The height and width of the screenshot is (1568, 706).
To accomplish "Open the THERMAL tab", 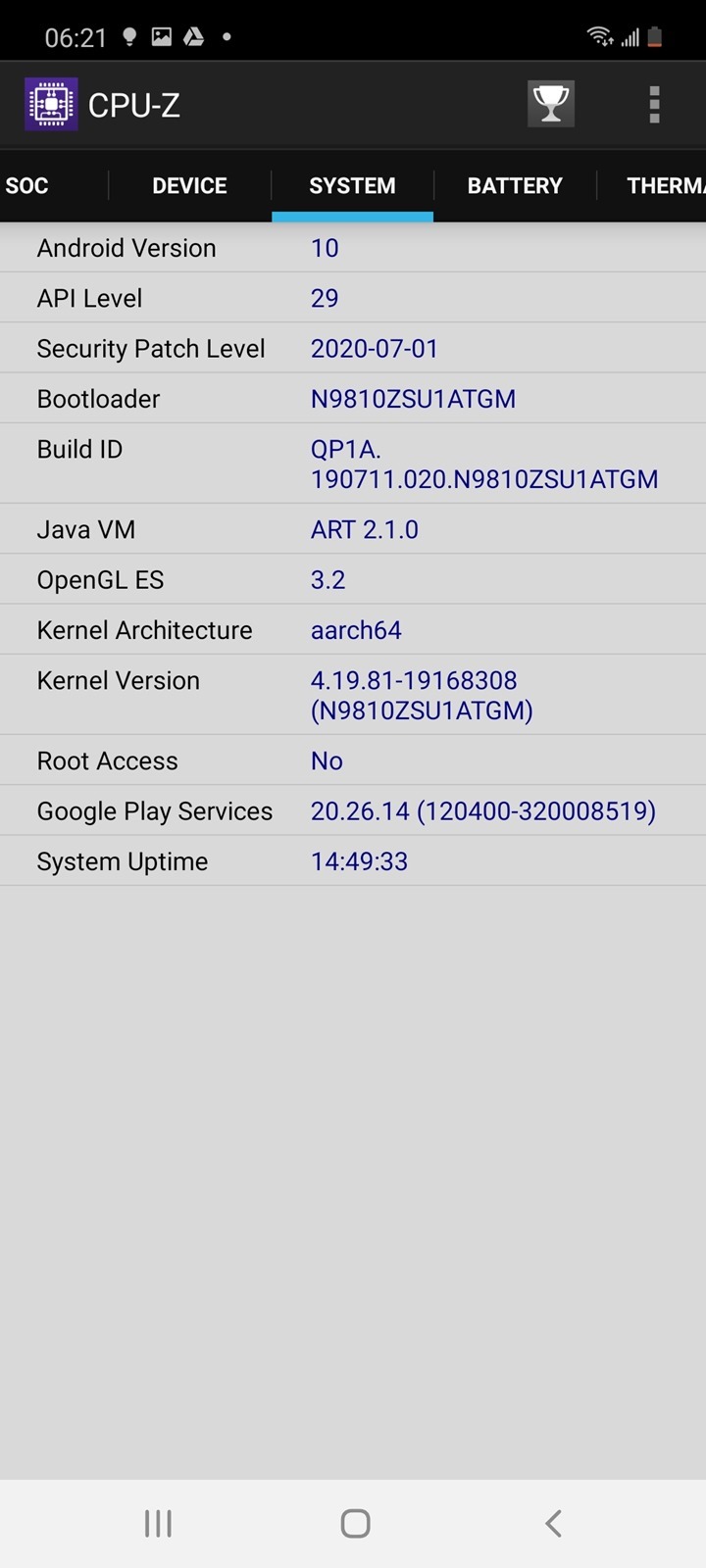I will tap(664, 186).
